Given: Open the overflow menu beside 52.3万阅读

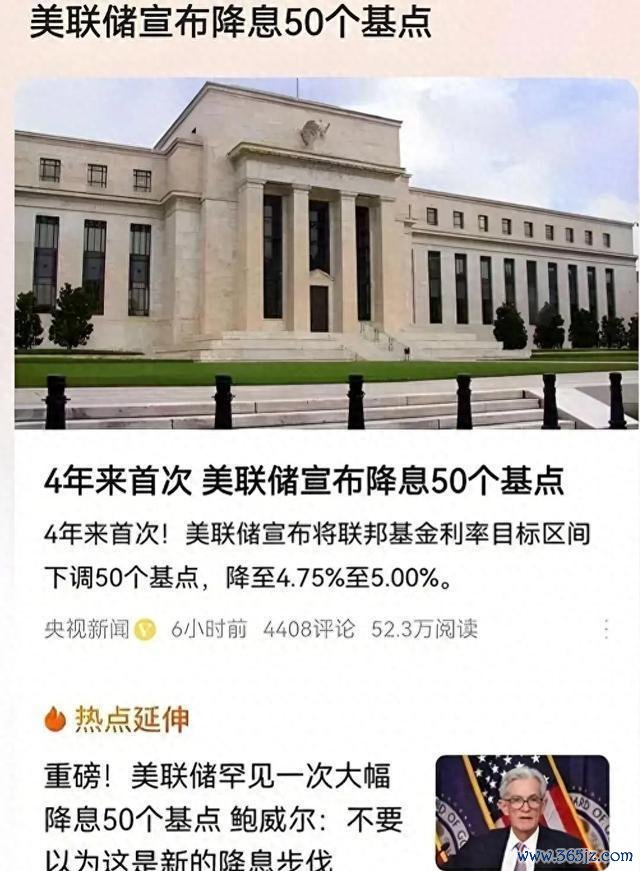Looking at the screenshot, I should 606,629.
